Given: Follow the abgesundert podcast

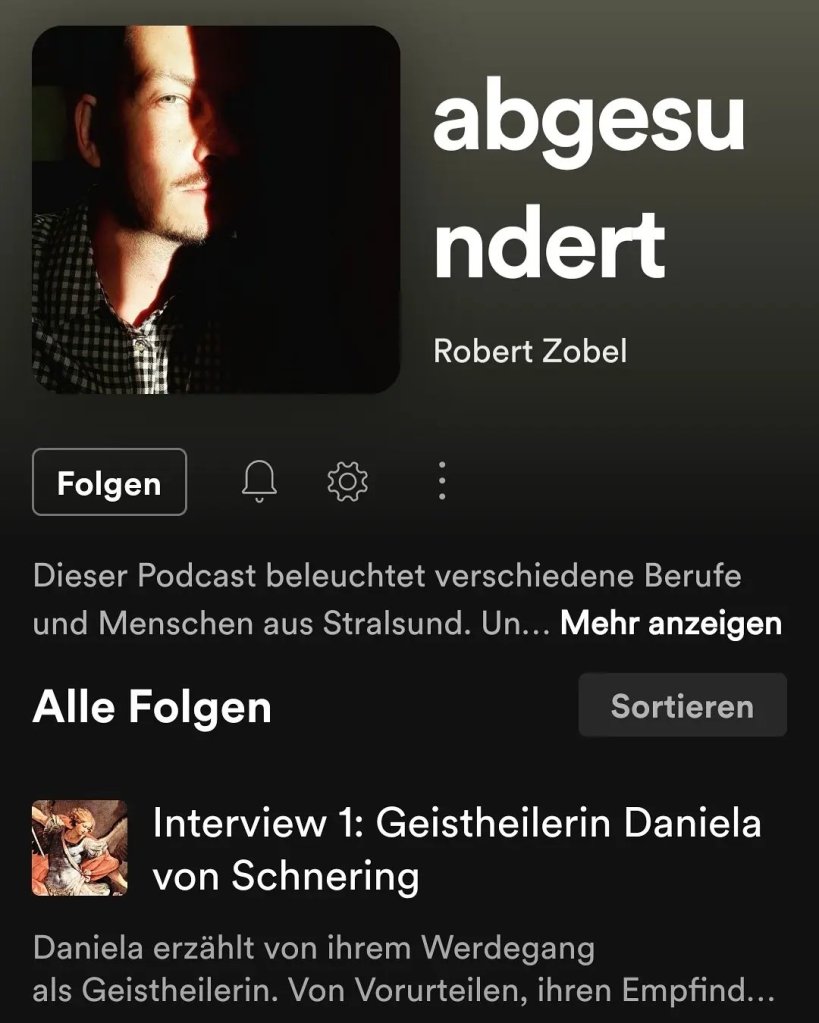Looking at the screenshot, I should point(109,482).
